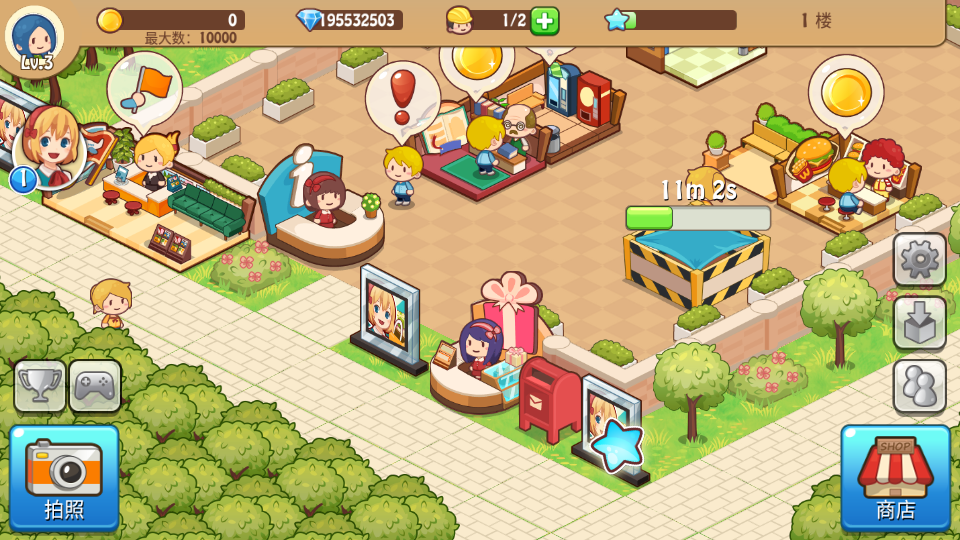Tap the red mailbox
960x540 pixels.
pyautogui.click(x=549, y=400)
